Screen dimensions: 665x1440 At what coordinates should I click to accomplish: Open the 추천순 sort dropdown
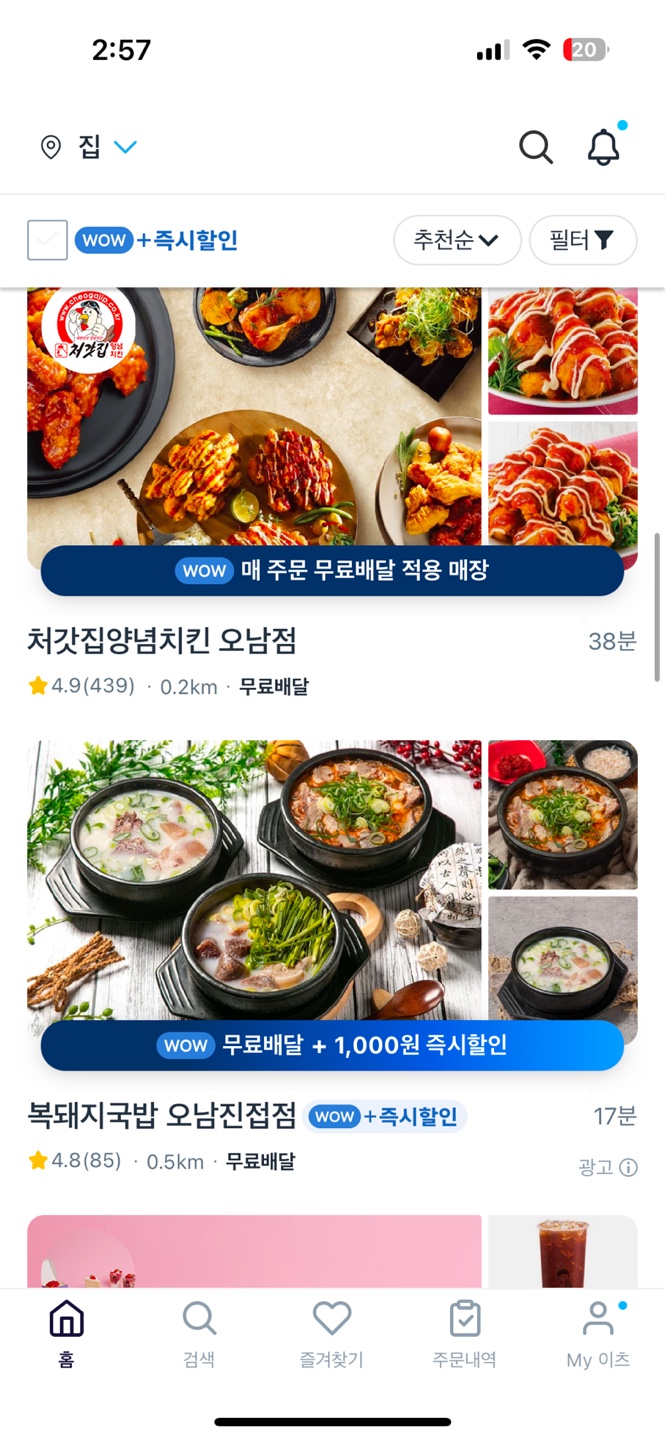coord(457,240)
